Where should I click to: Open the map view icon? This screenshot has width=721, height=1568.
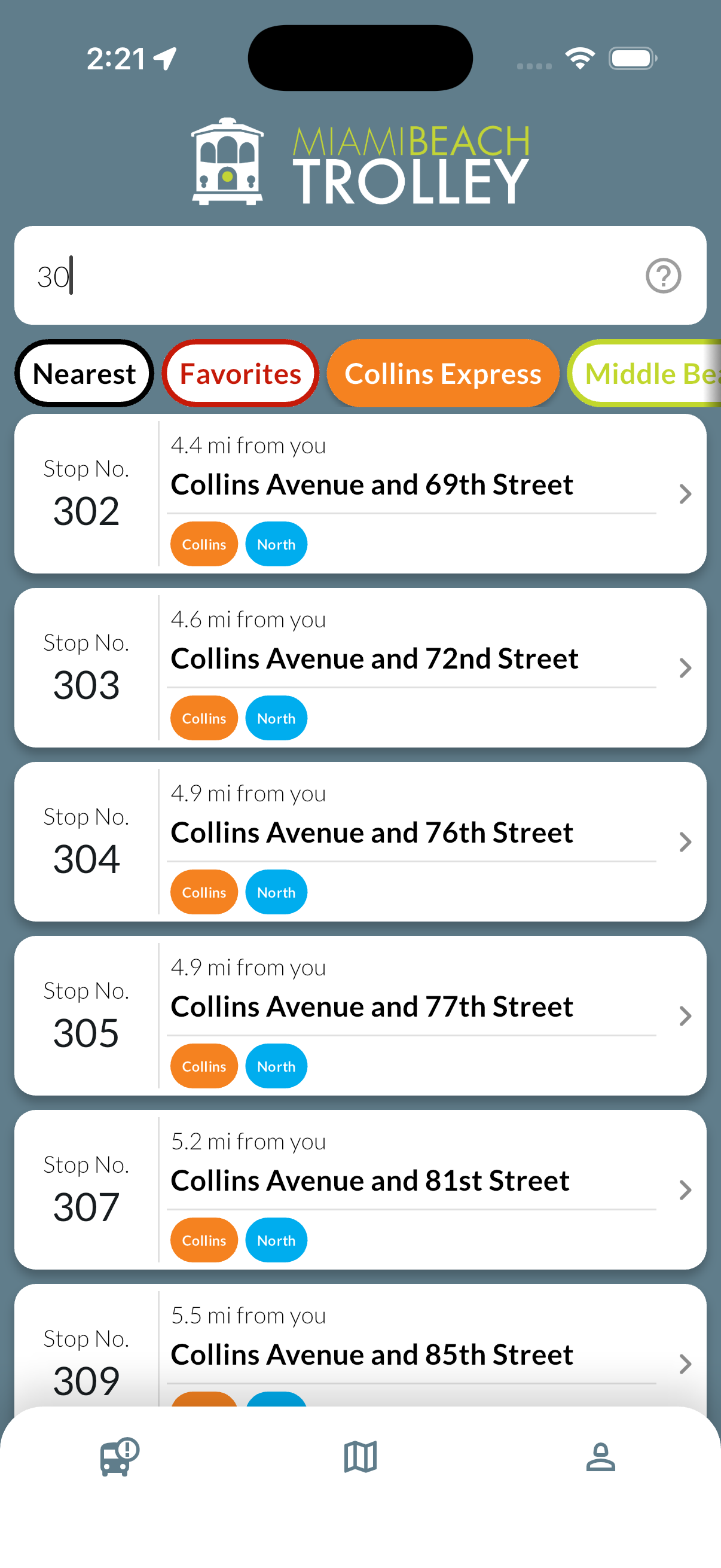pyautogui.click(x=360, y=1457)
